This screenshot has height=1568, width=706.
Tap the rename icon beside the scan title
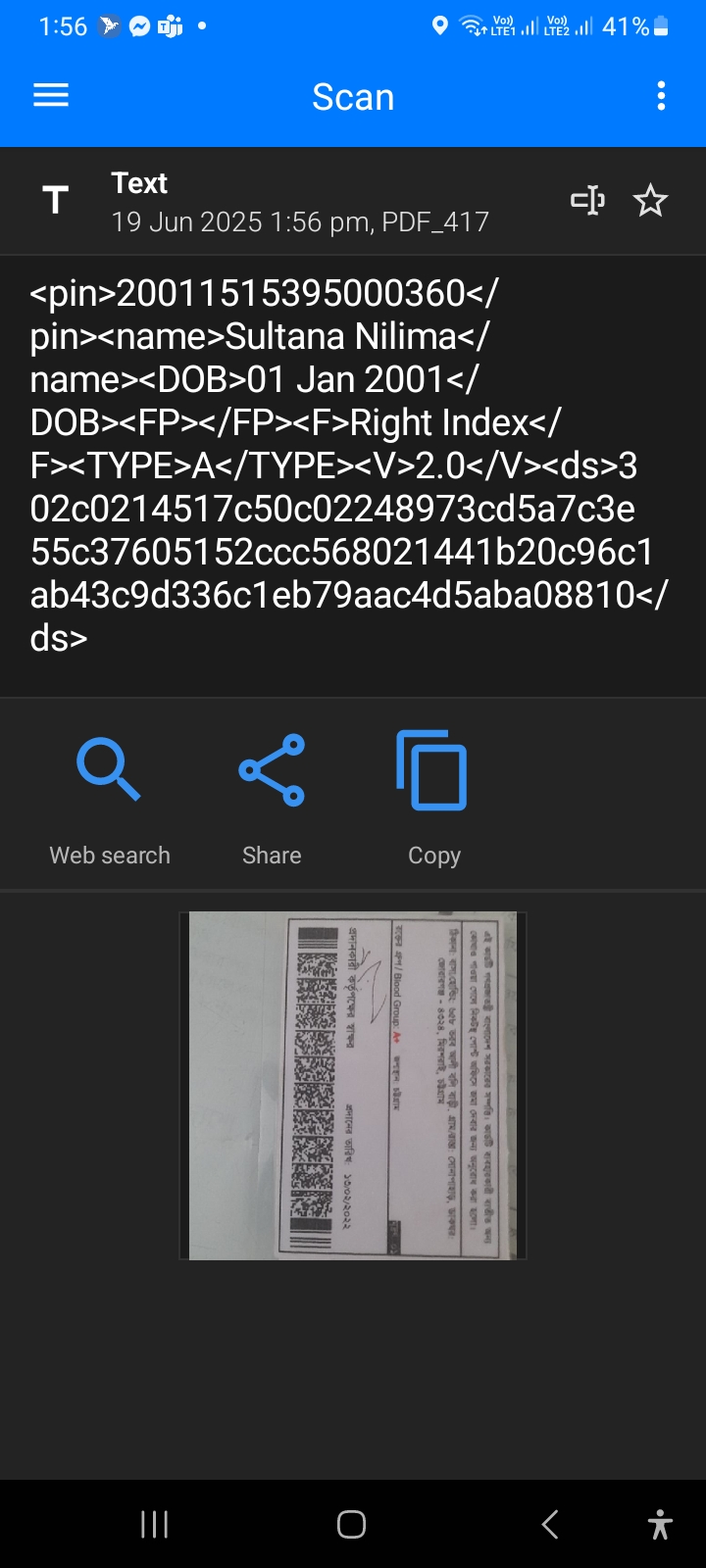click(587, 201)
